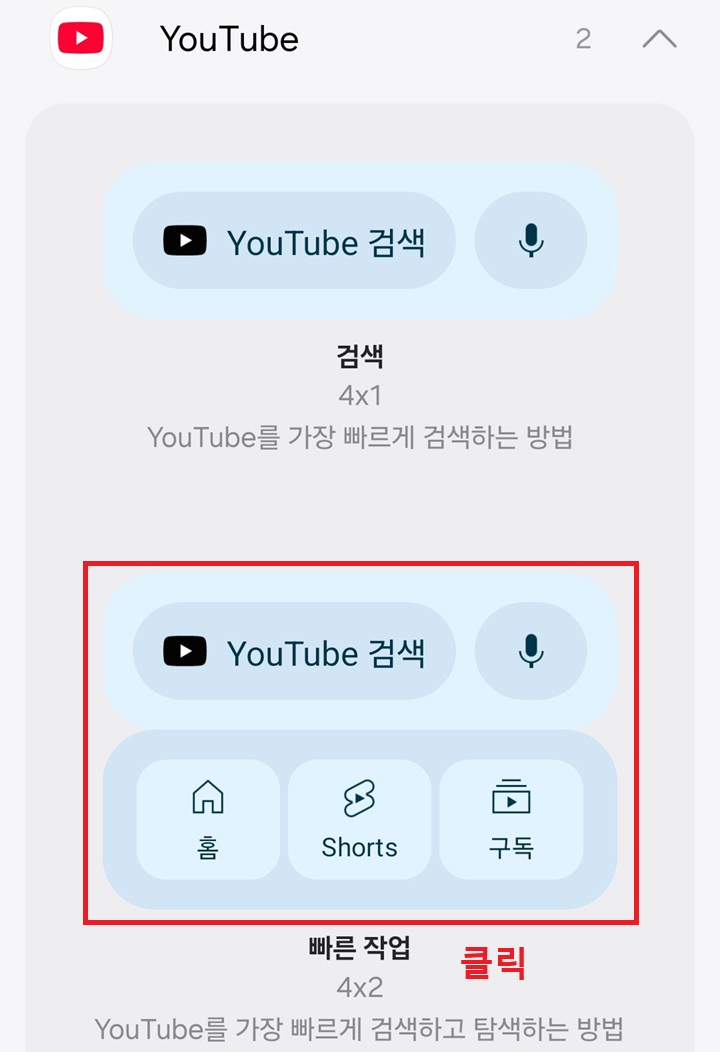Tap the widget count number 2
720x1052 pixels.
pyautogui.click(x=583, y=39)
